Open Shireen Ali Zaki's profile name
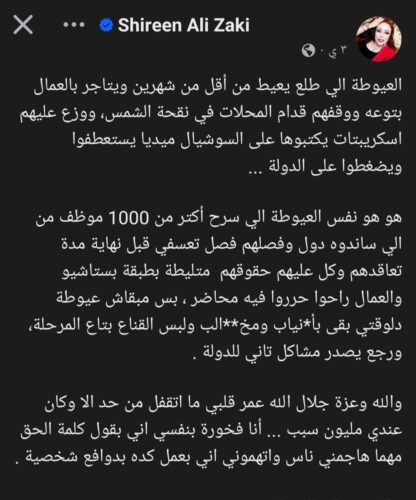Image resolution: width=416 pixels, height=500 pixels. (x=184, y=25)
